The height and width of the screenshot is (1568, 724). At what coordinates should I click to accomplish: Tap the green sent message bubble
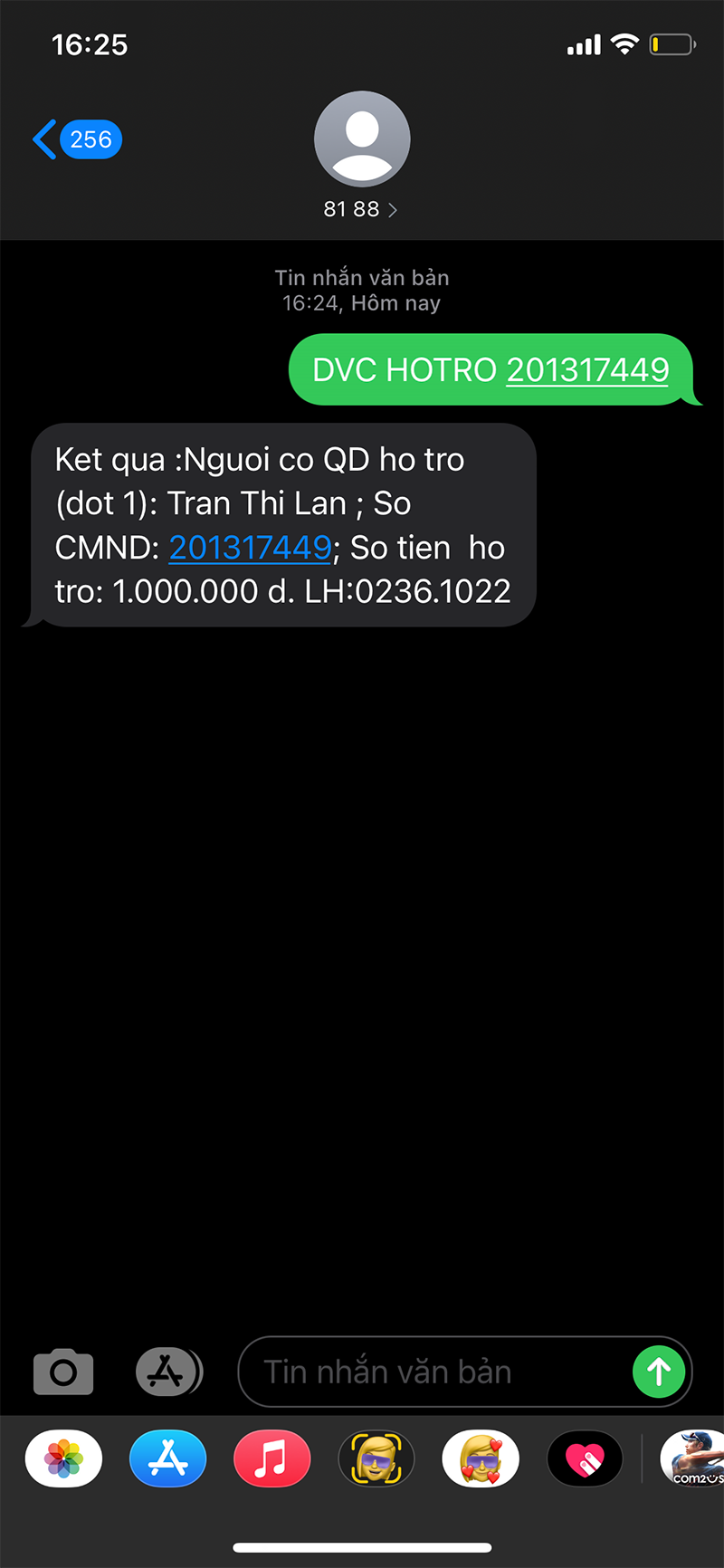(x=493, y=369)
